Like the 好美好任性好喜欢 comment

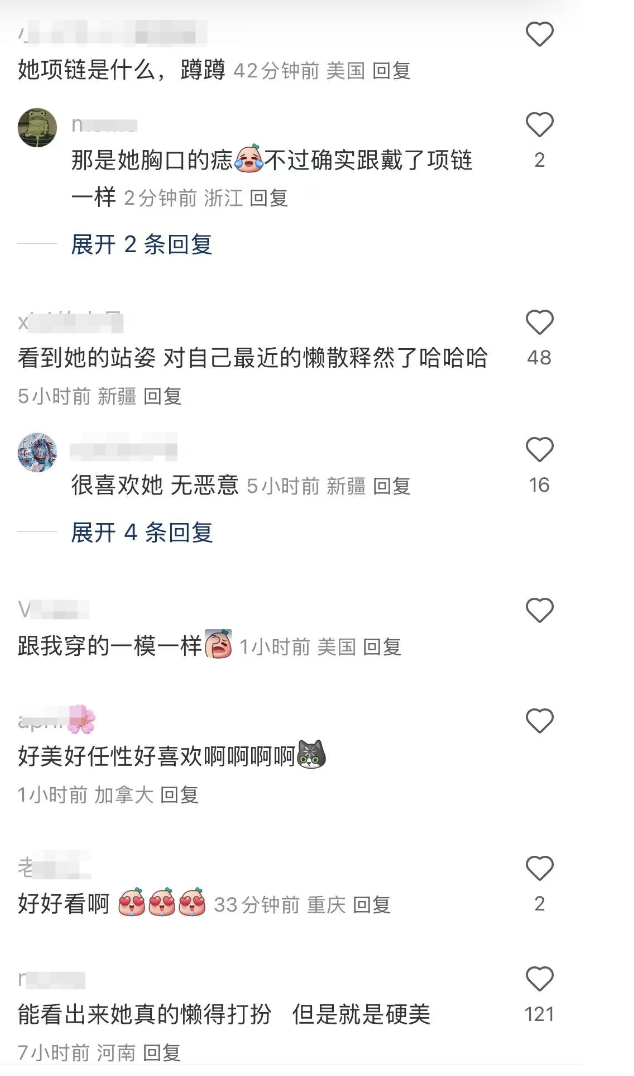[x=539, y=721]
